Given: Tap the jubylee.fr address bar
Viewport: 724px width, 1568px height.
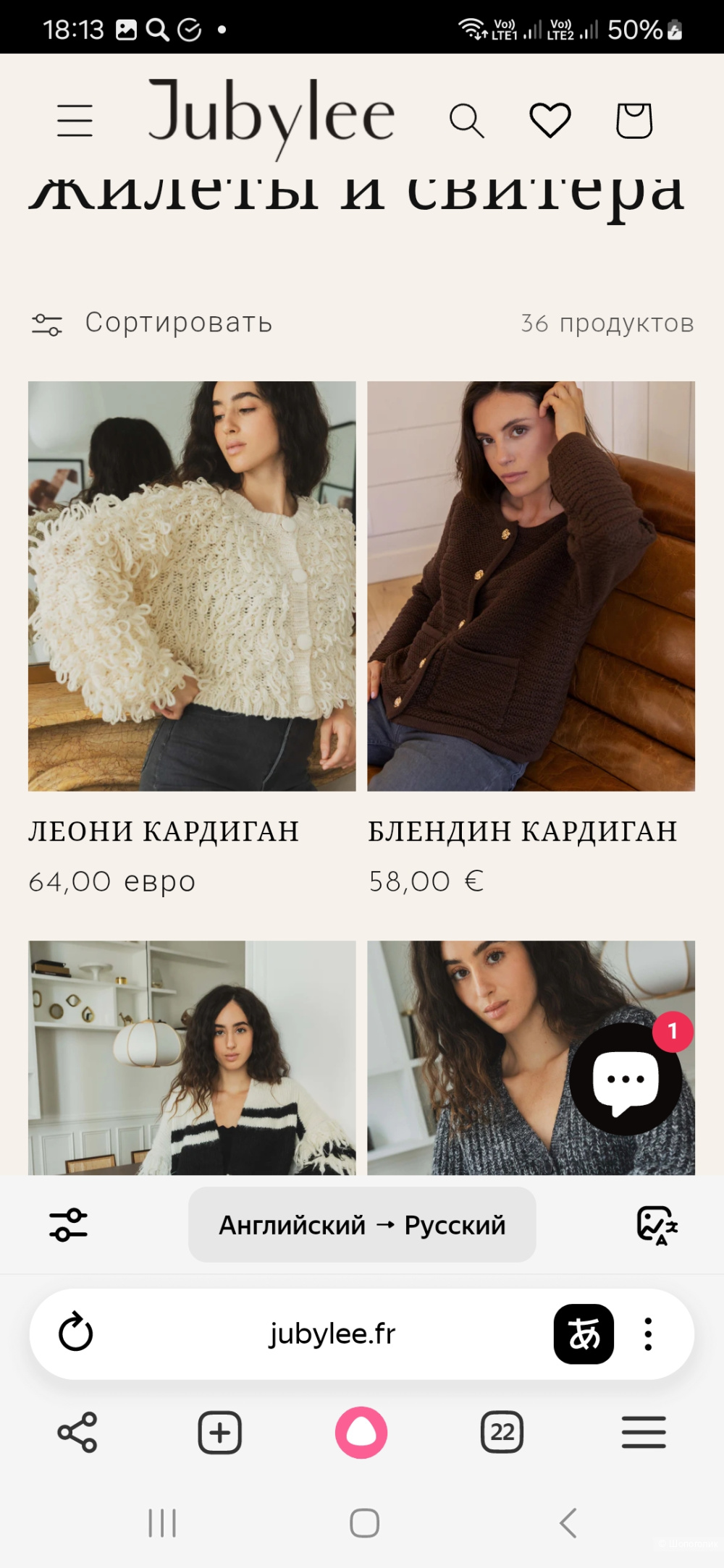Looking at the screenshot, I should (x=333, y=1334).
